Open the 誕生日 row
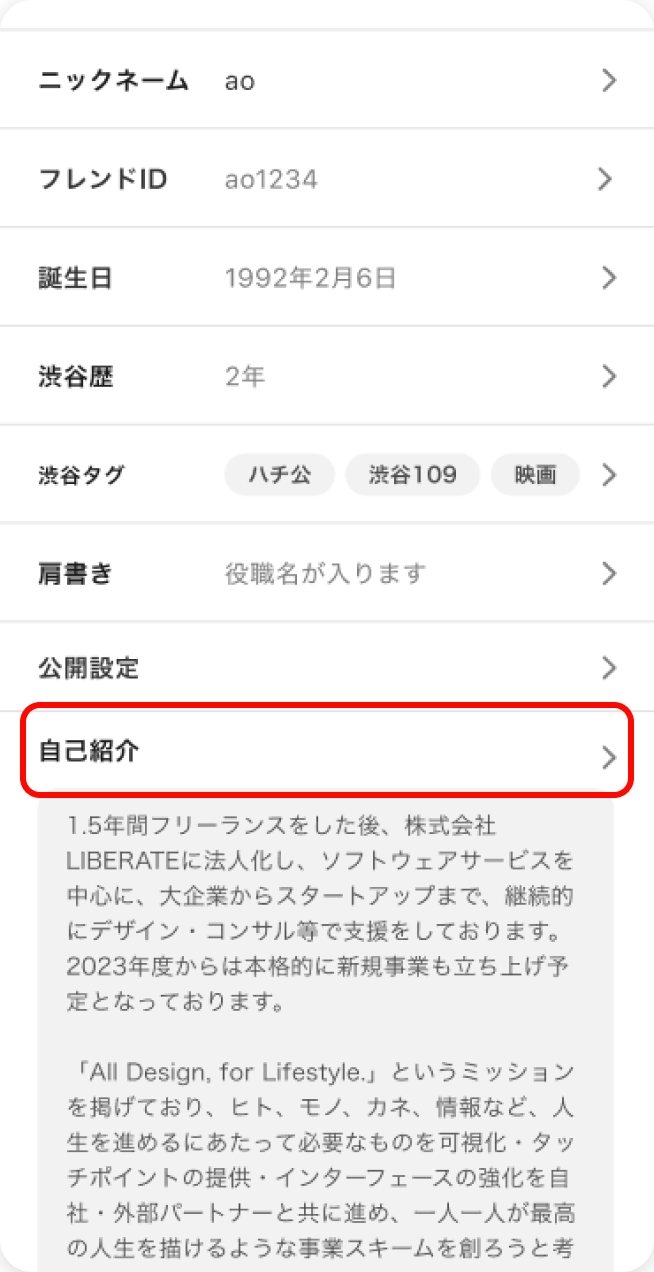This screenshot has width=654, height=1272. 327,278
